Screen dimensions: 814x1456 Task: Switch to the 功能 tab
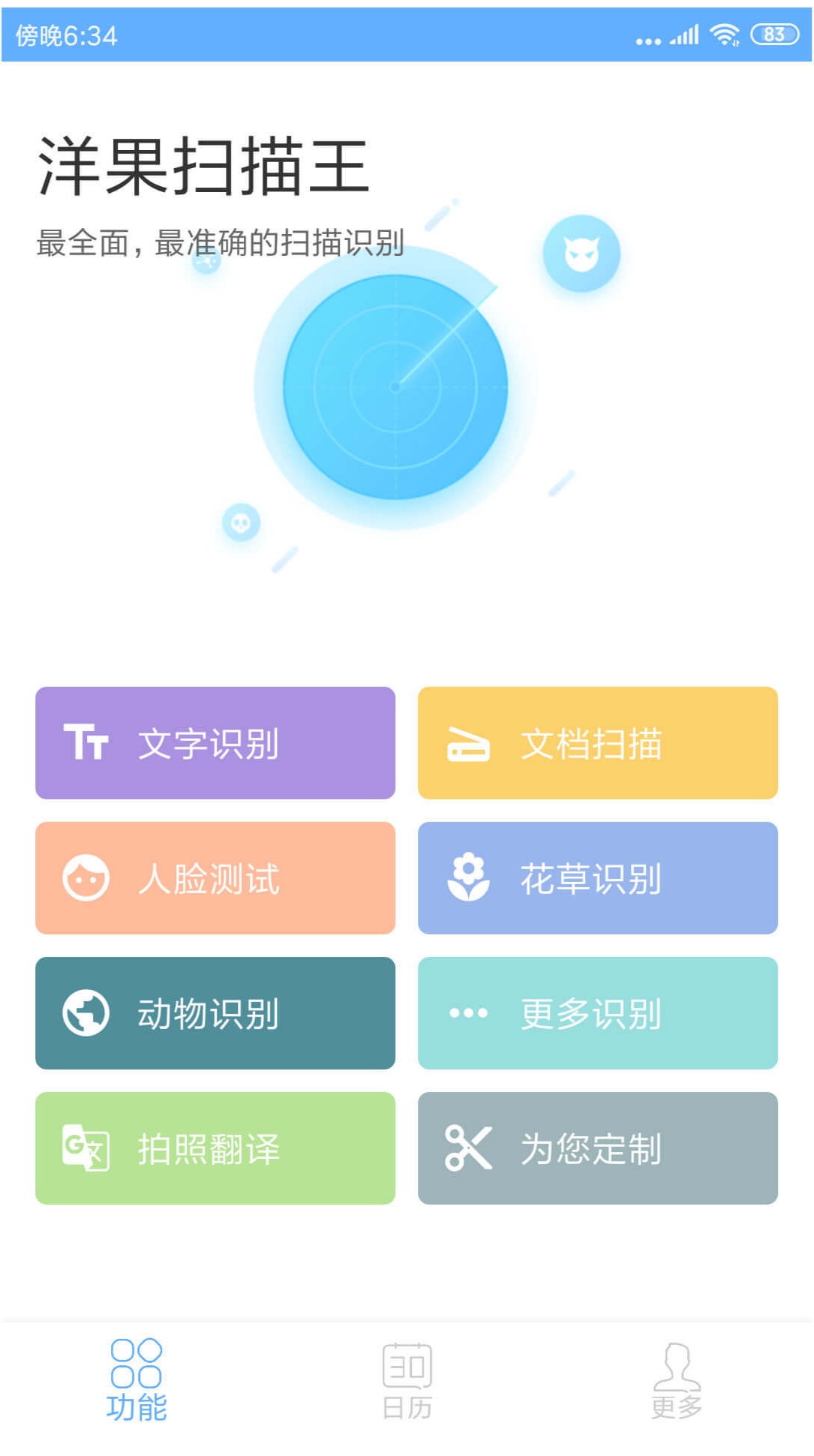[136, 1381]
